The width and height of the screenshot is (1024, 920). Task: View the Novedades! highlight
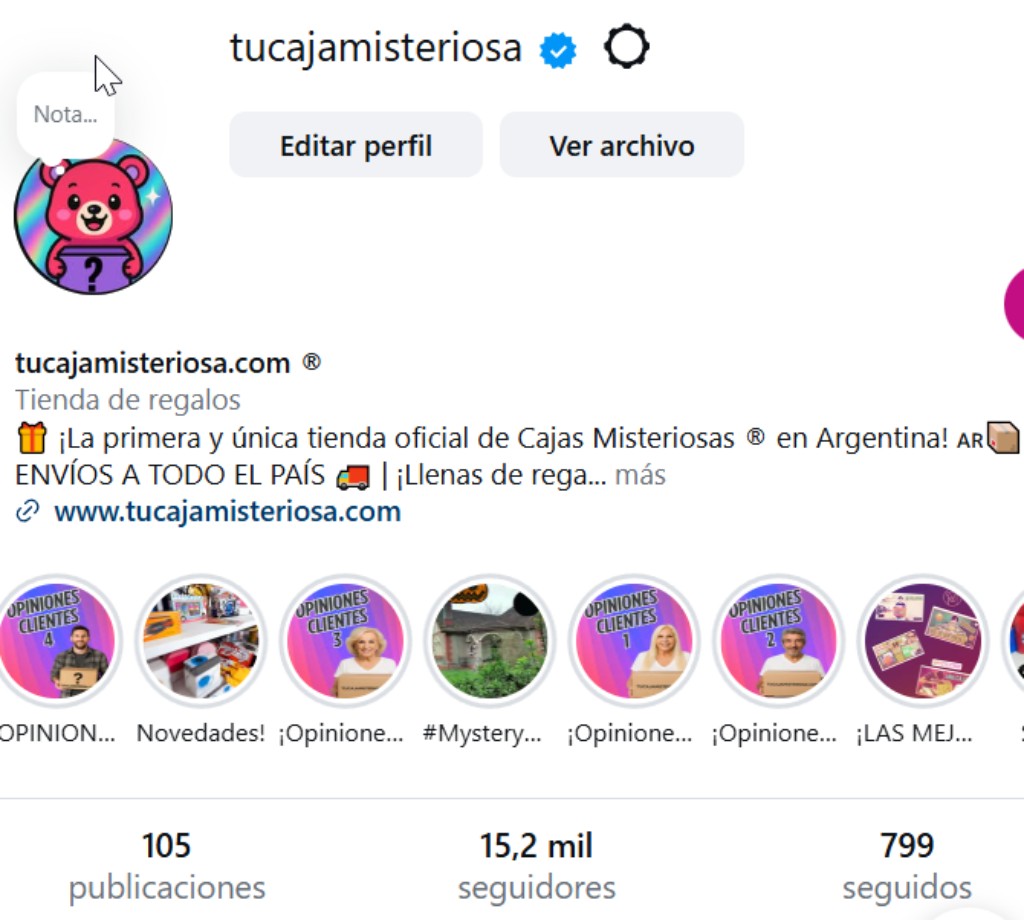coord(201,641)
